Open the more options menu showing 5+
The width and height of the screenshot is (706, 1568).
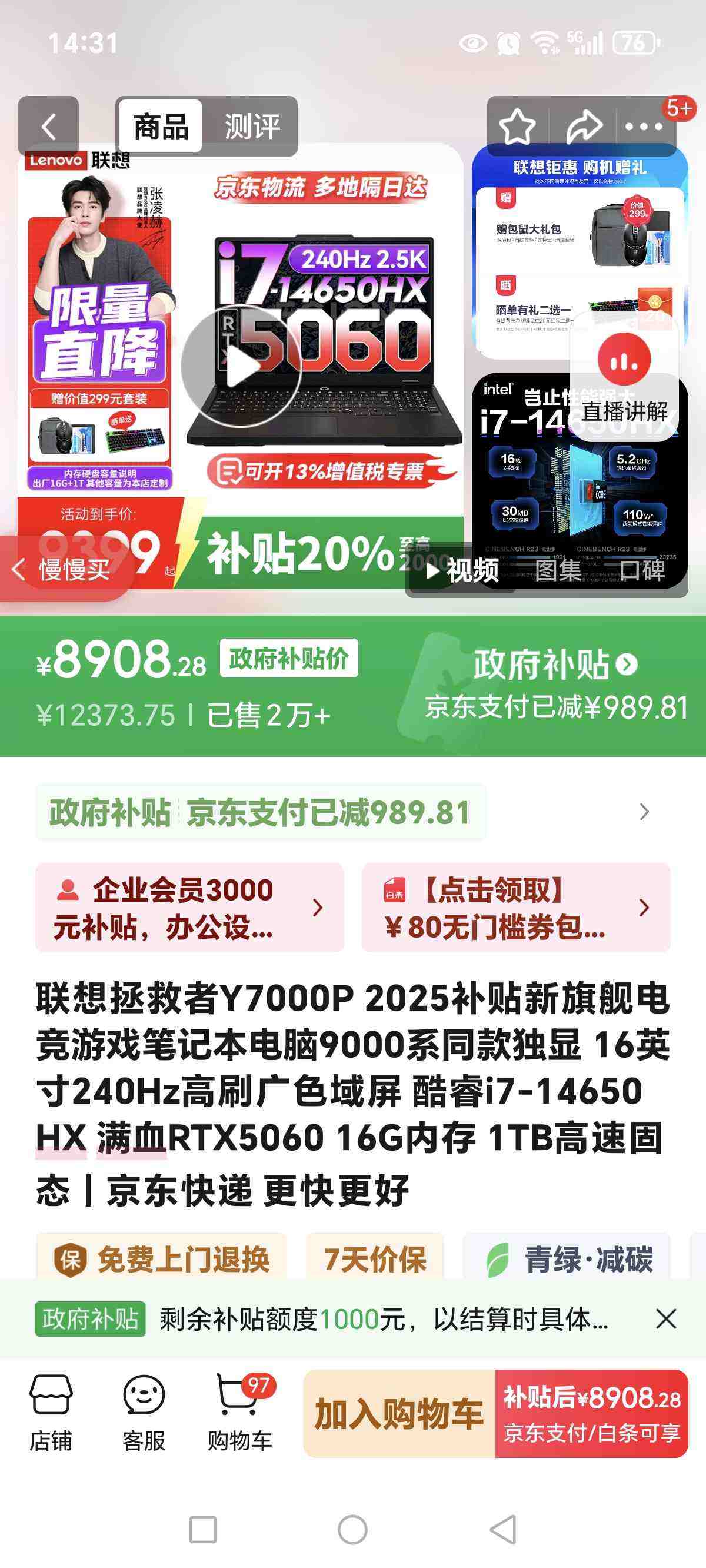(x=644, y=126)
